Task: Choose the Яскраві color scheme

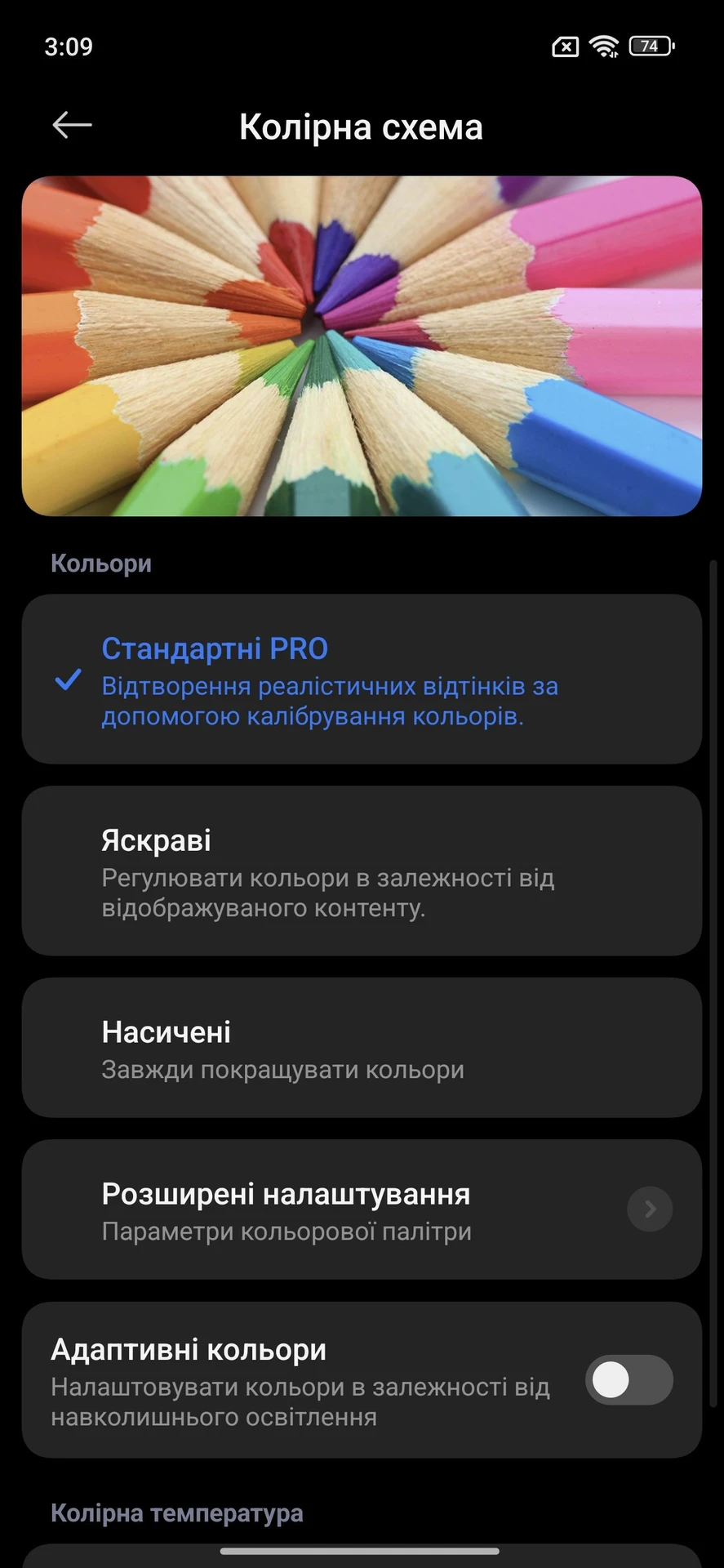Action: (361, 871)
